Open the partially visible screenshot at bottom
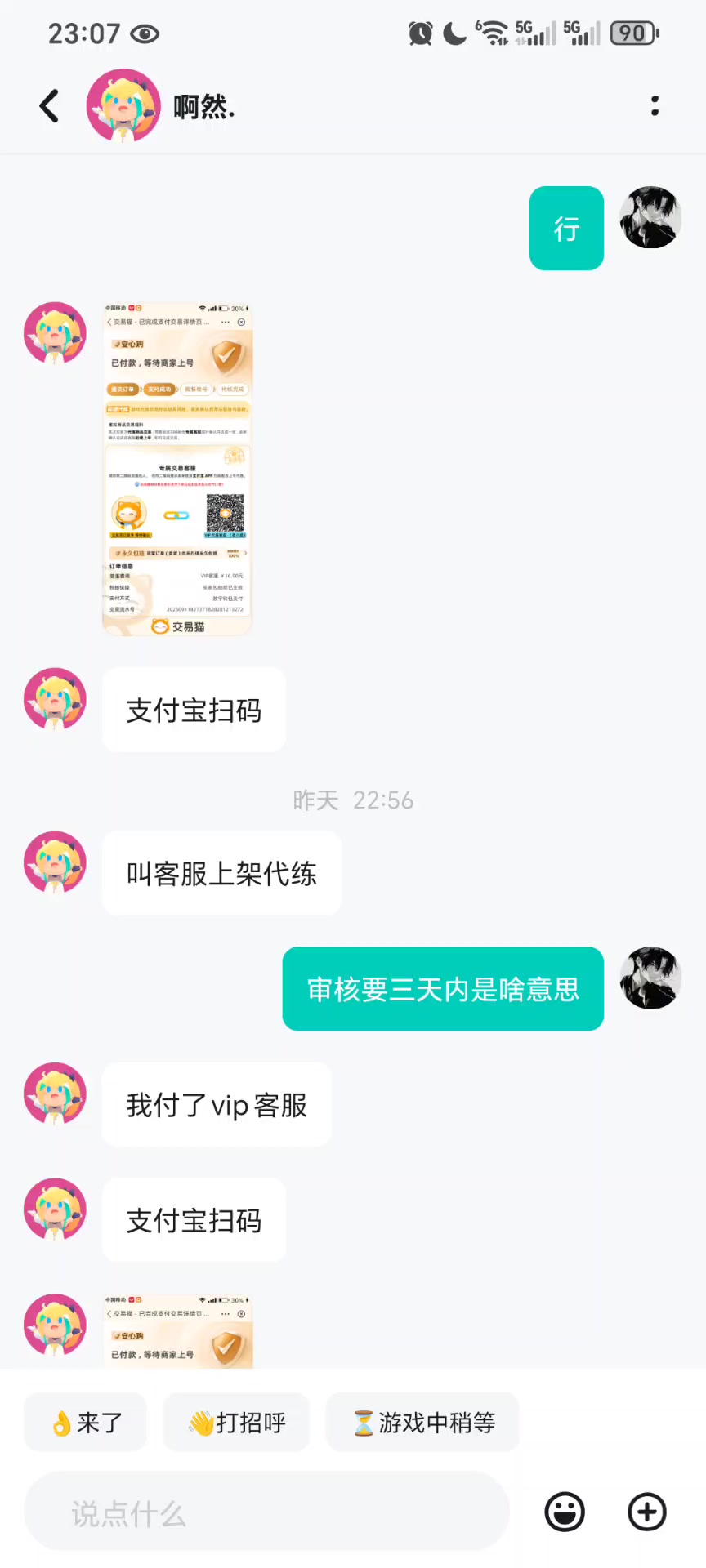 tap(177, 1330)
